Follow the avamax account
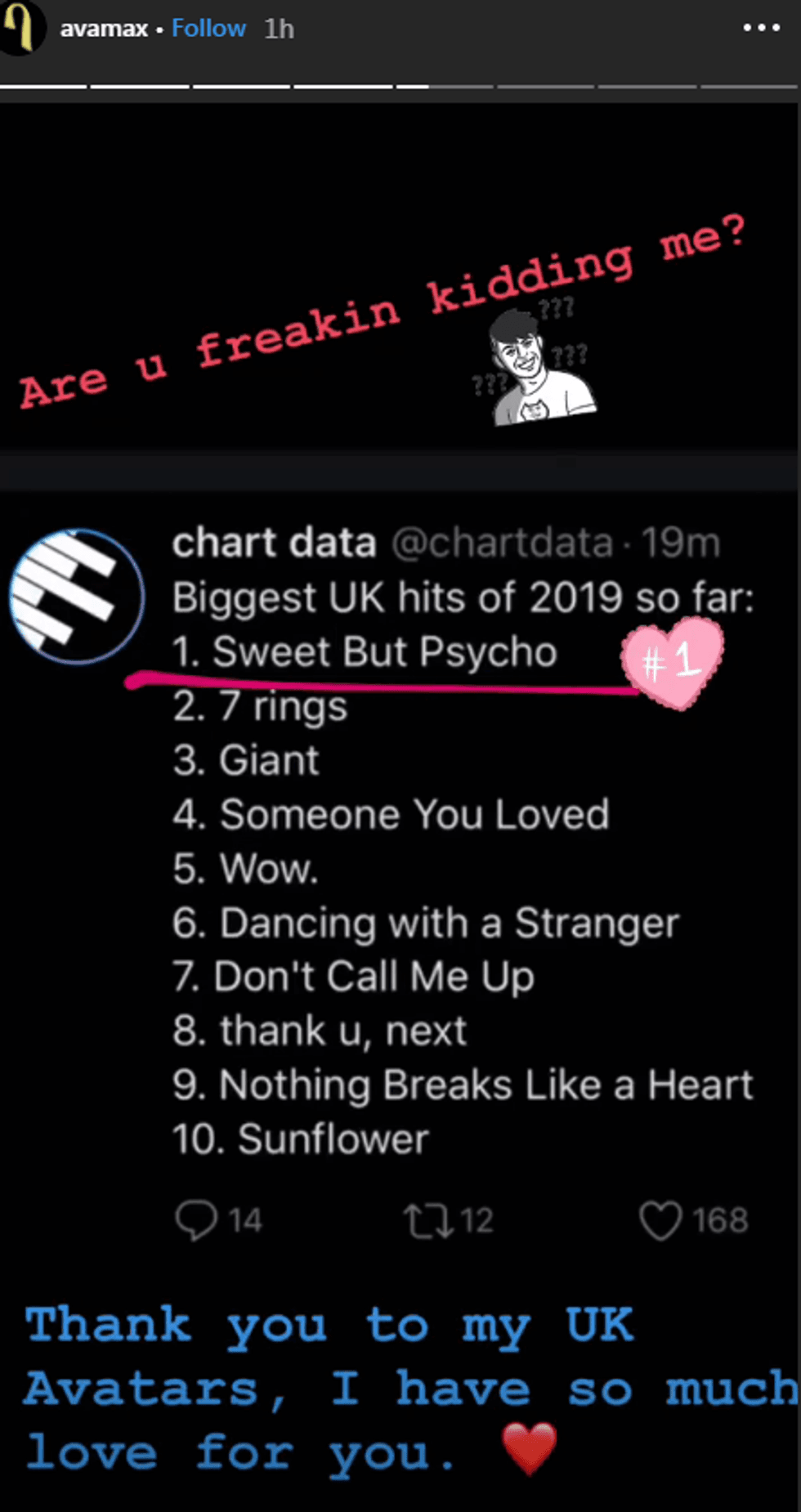This screenshot has height=1512, width=801. point(208,29)
